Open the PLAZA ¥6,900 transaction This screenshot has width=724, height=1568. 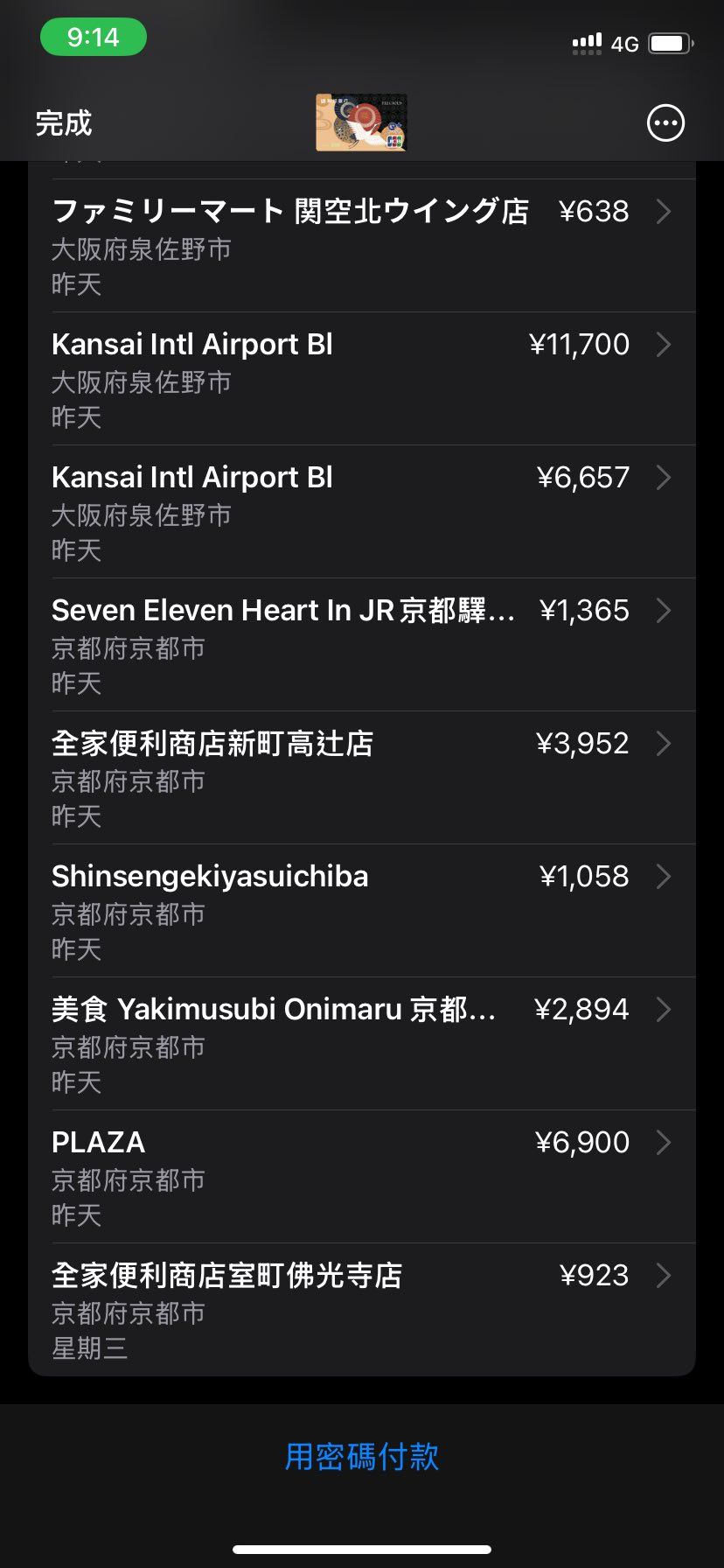(x=361, y=1177)
